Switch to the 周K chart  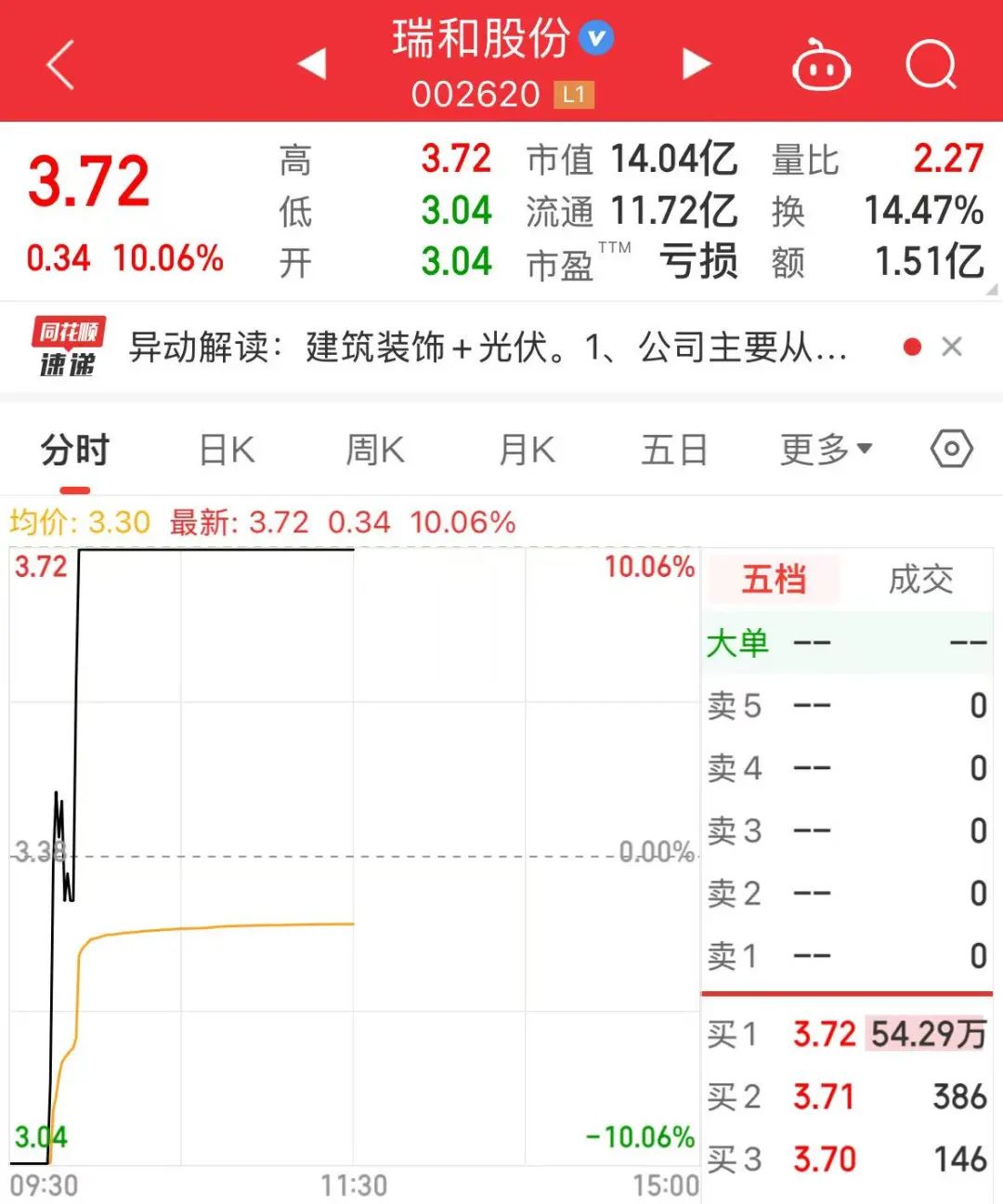(375, 450)
